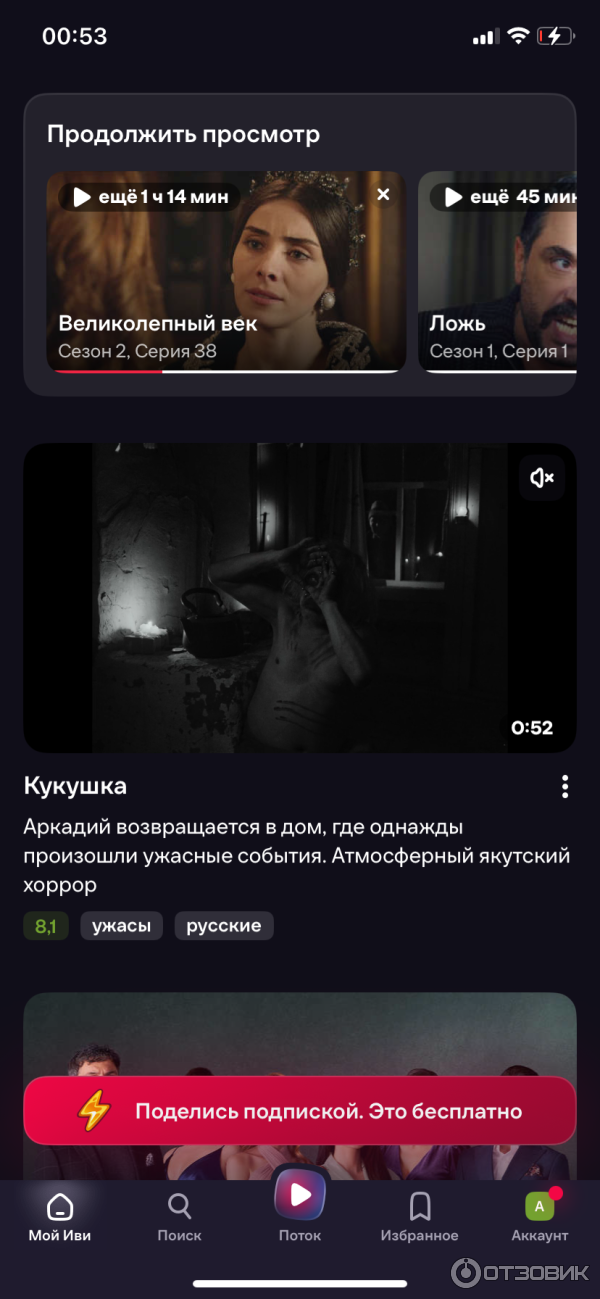Resume watching Ложь Season 1
Screen dimensions: 600x1299
498,272
